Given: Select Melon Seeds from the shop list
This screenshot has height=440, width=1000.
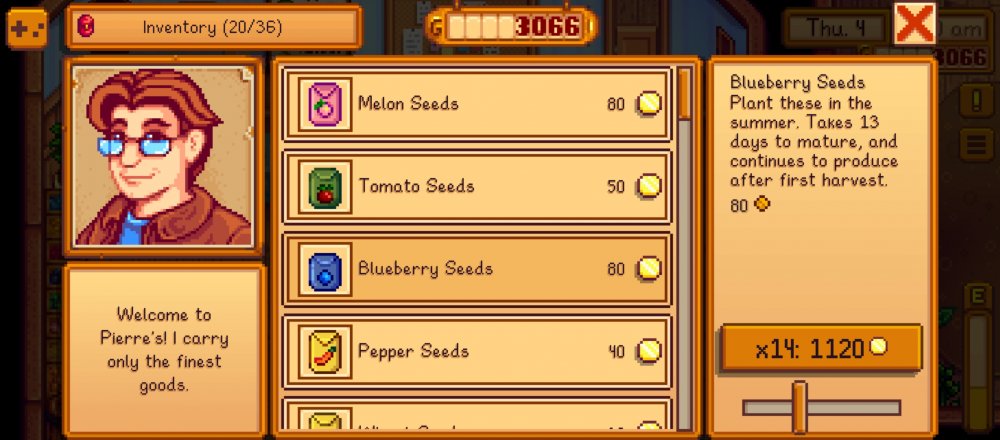Looking at the screenshot, I should (x=476, y=104).
